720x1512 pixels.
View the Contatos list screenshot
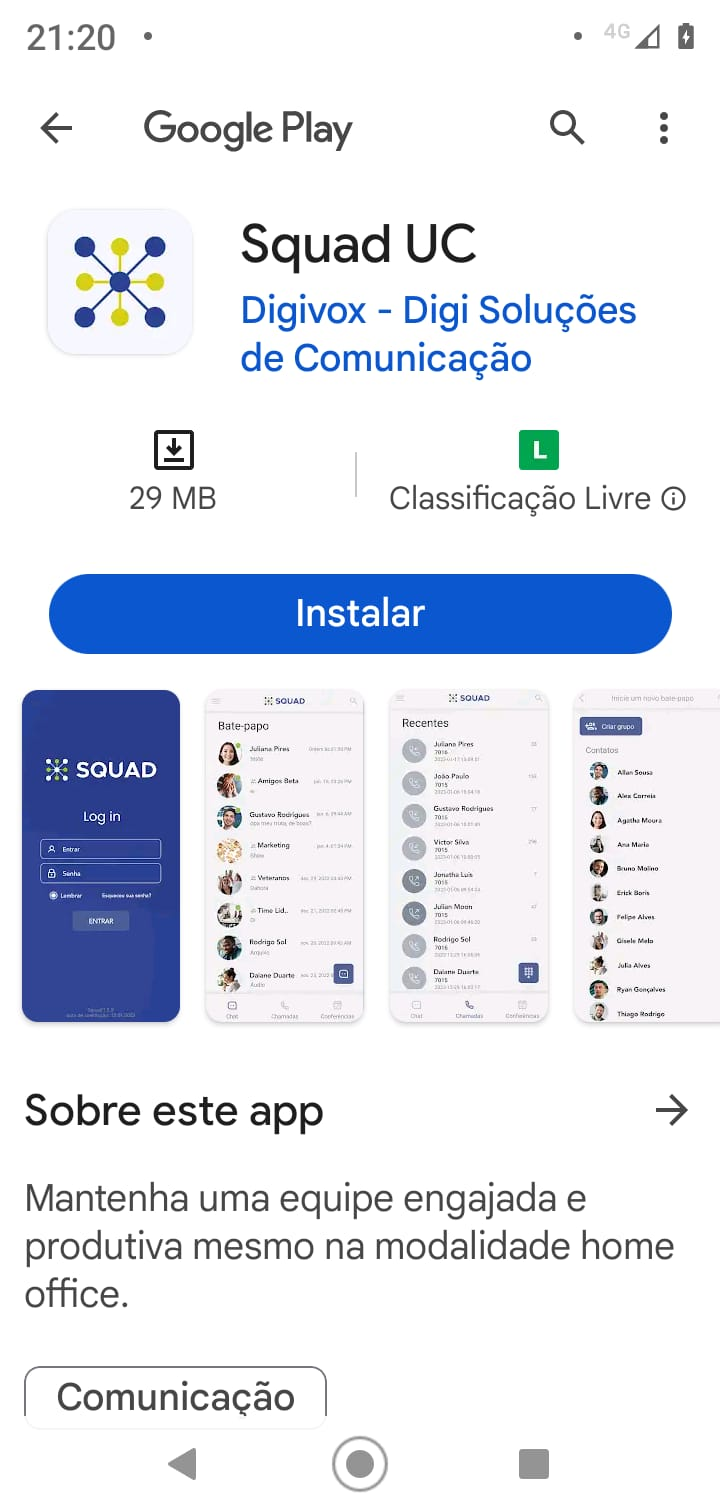tap(650, 855)
